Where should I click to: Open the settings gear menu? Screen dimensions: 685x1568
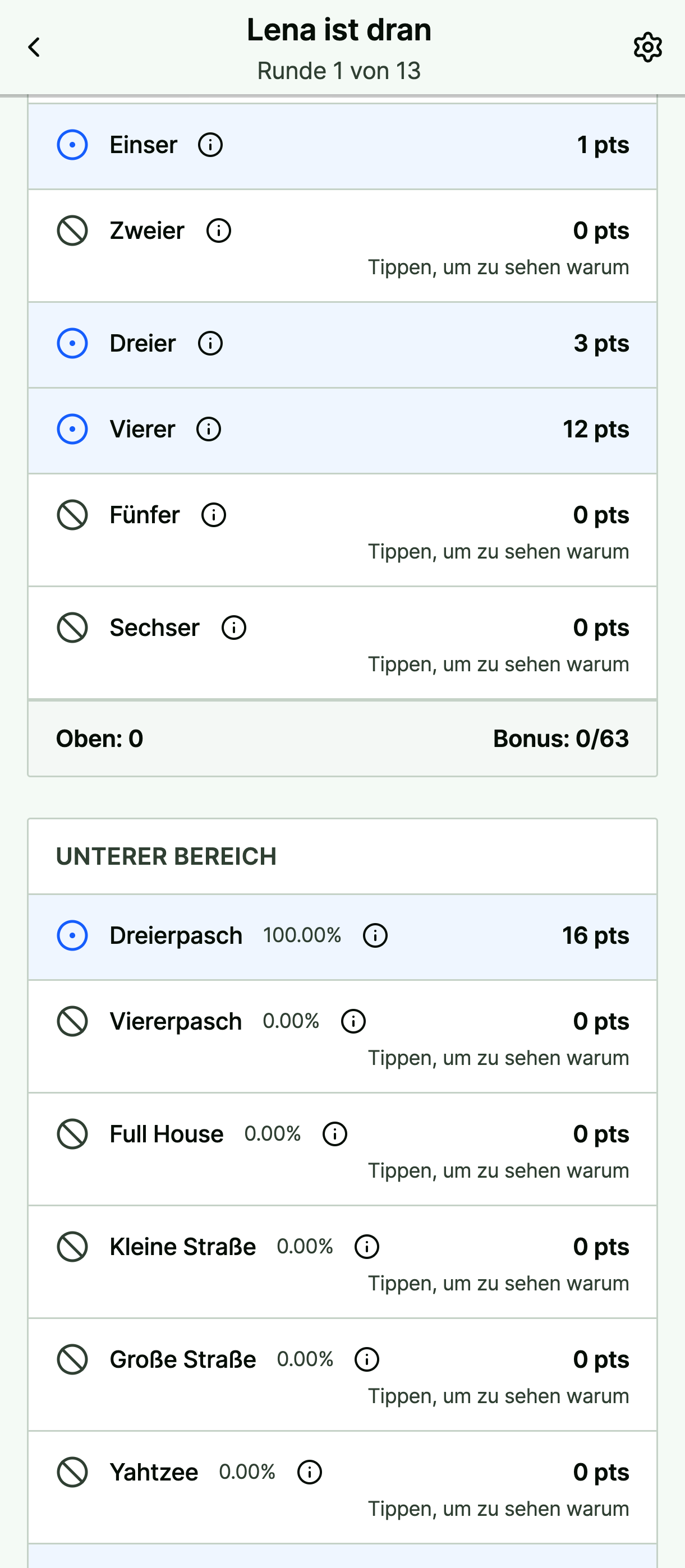pos(647,46)
